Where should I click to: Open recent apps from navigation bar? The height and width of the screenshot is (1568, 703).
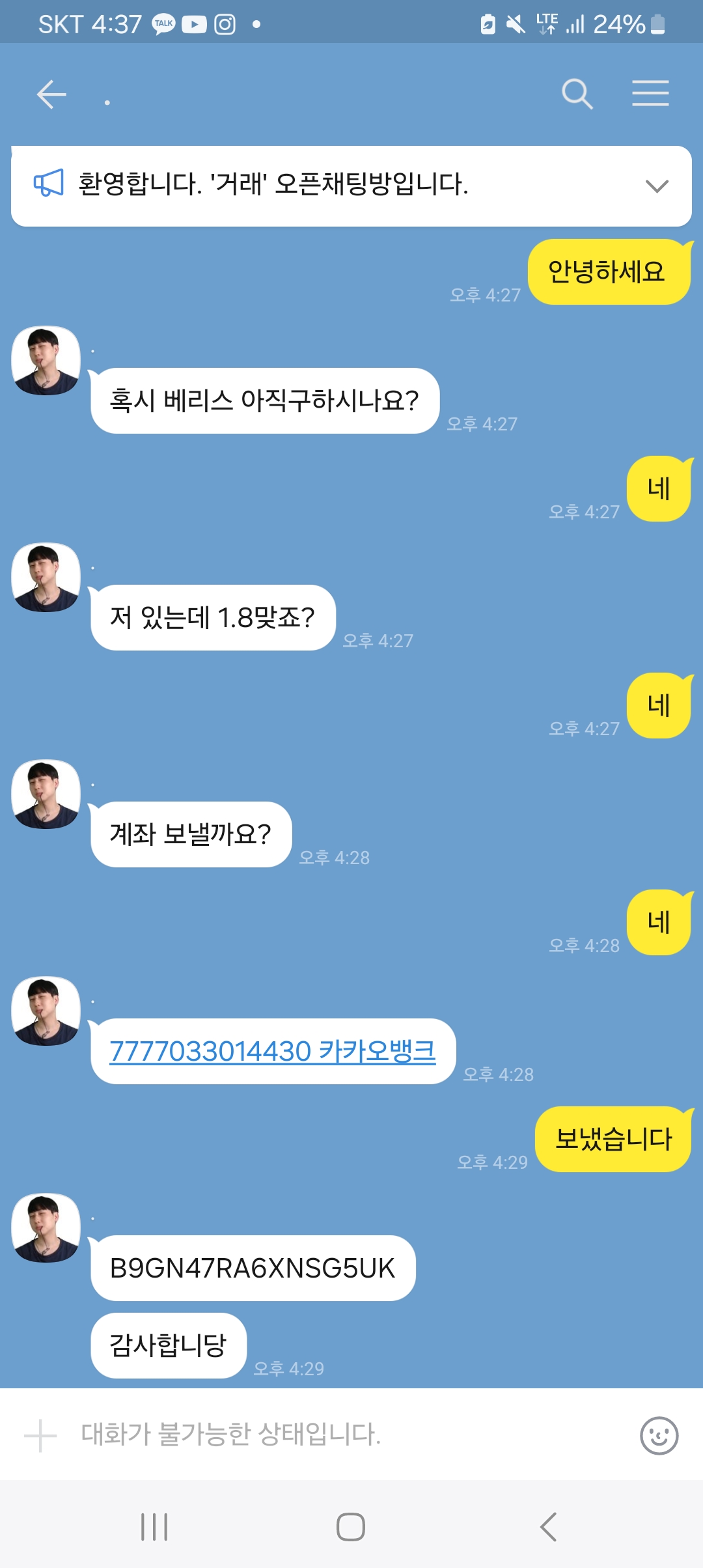[x=154, y=1526]
